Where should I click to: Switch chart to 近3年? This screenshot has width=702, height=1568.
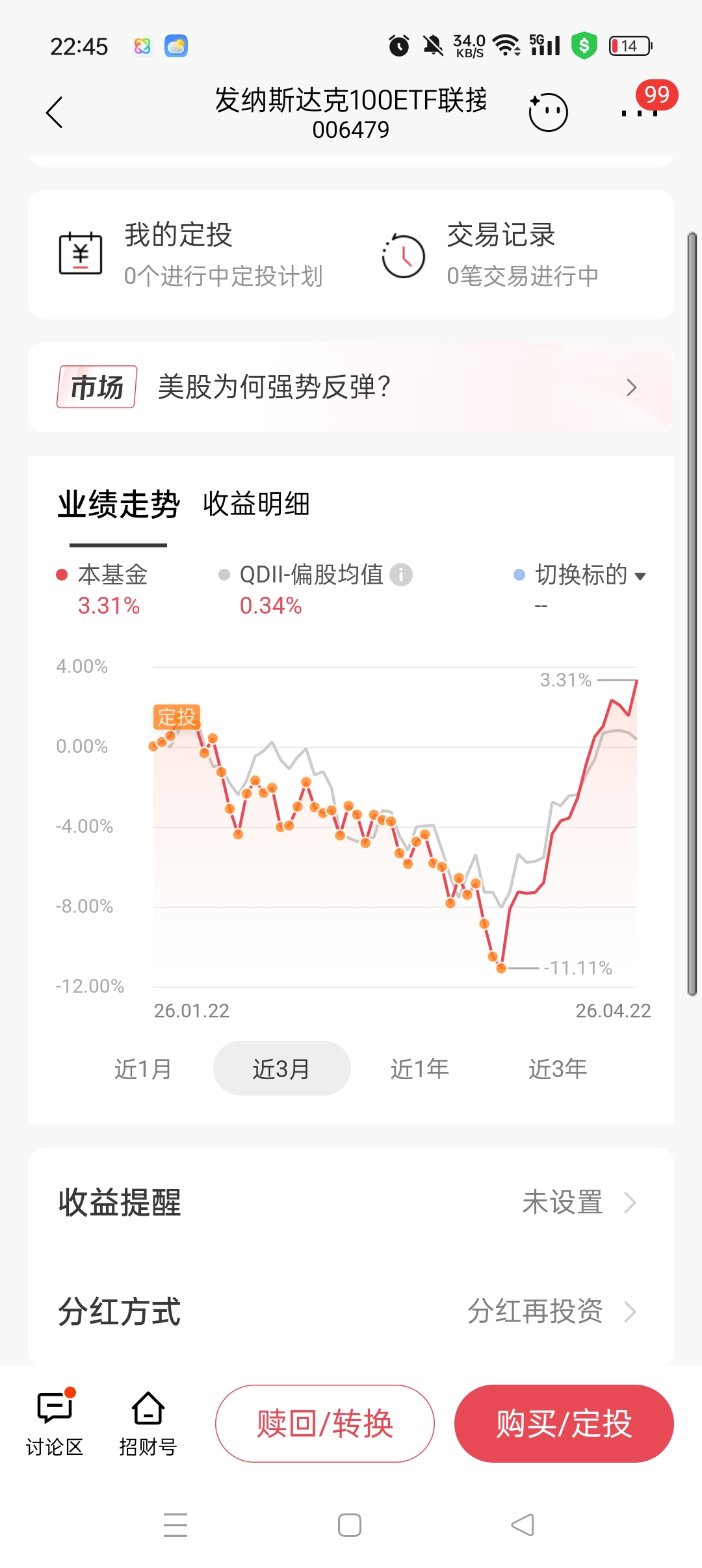click(x=558, y=1069)
